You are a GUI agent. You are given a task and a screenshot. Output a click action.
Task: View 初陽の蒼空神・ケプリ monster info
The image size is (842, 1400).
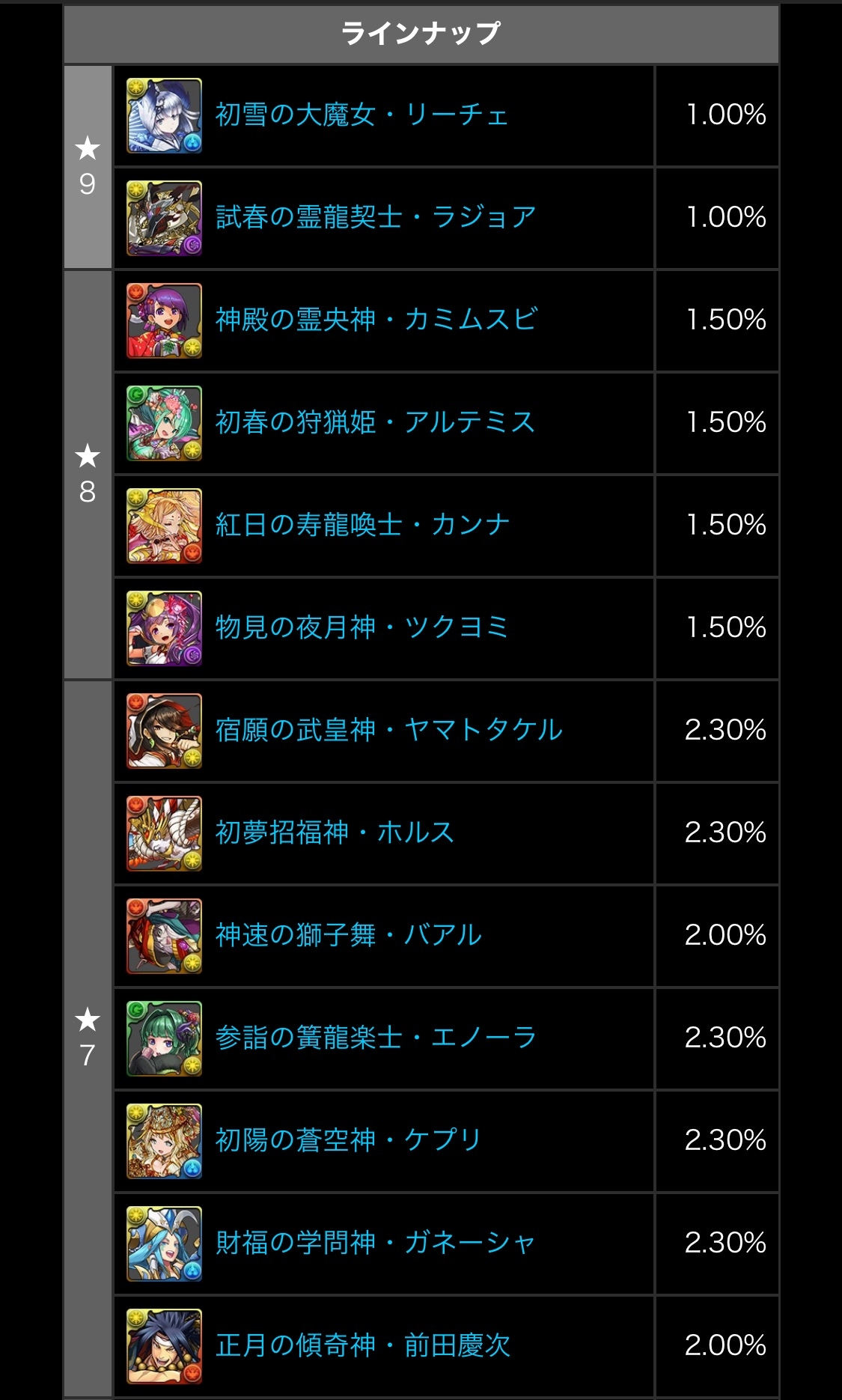click(x=348, y=1141)
